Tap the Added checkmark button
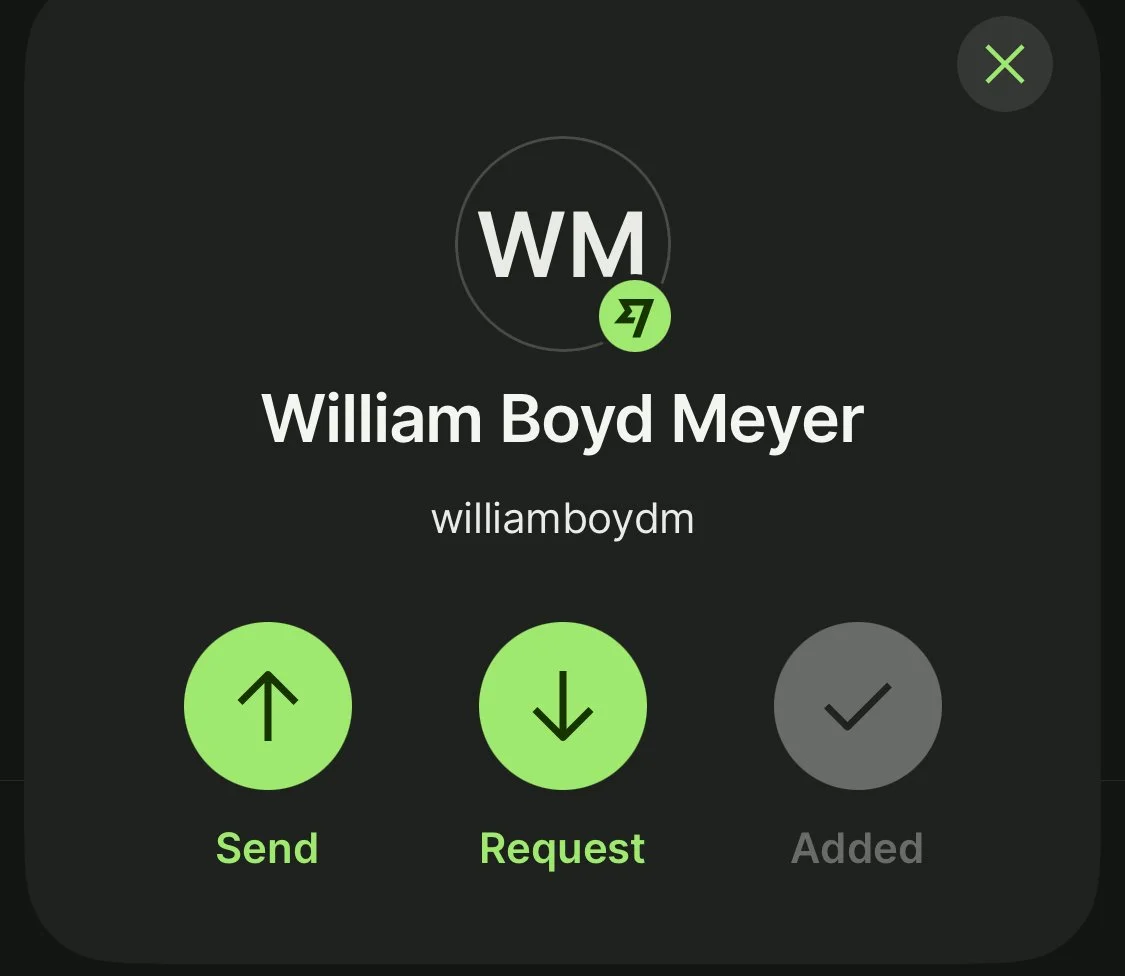The width and height of the screenshot is (1125, 976). (x=857, y=706)
